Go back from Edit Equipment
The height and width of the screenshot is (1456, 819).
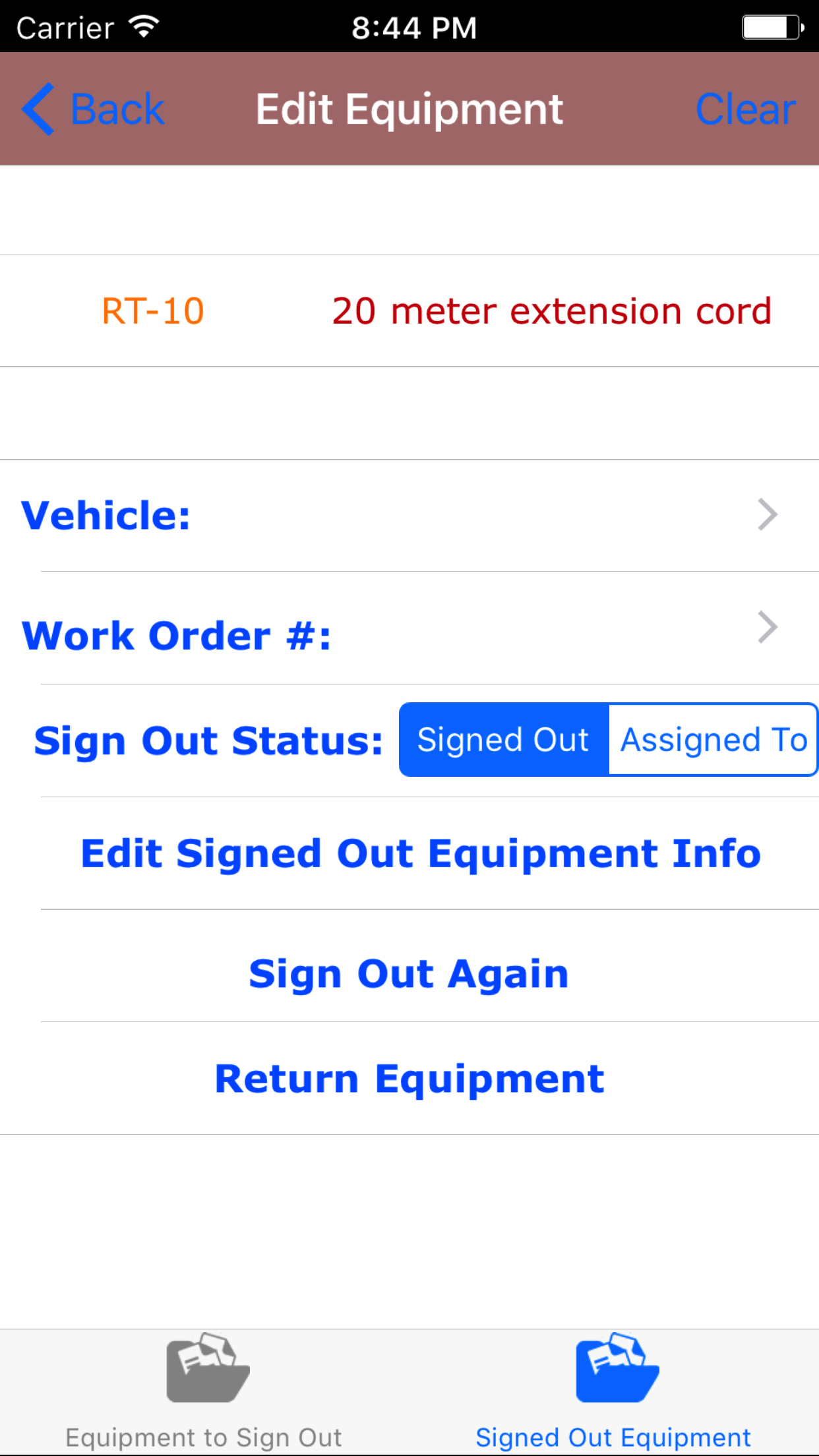(x=94, y=109)
